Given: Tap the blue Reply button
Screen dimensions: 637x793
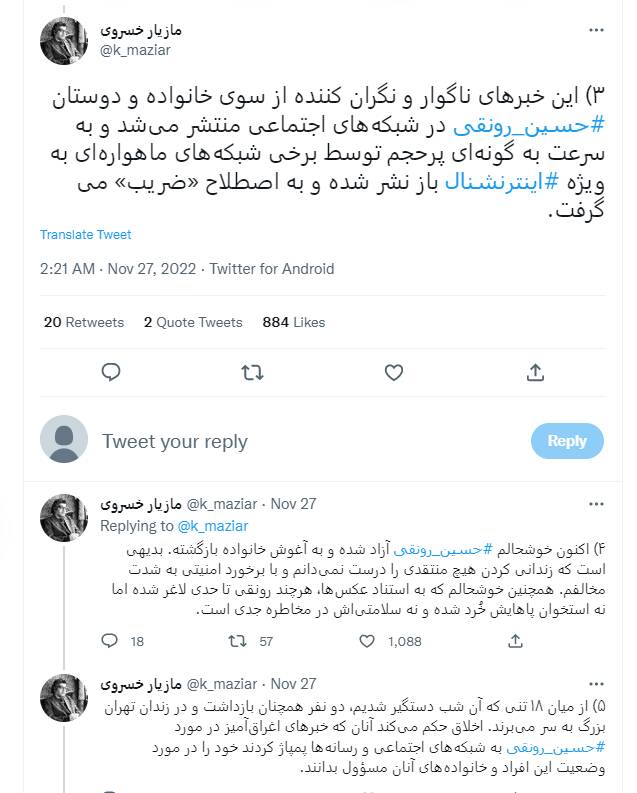Looking at the screenshot, I should (x=566, y=441).
